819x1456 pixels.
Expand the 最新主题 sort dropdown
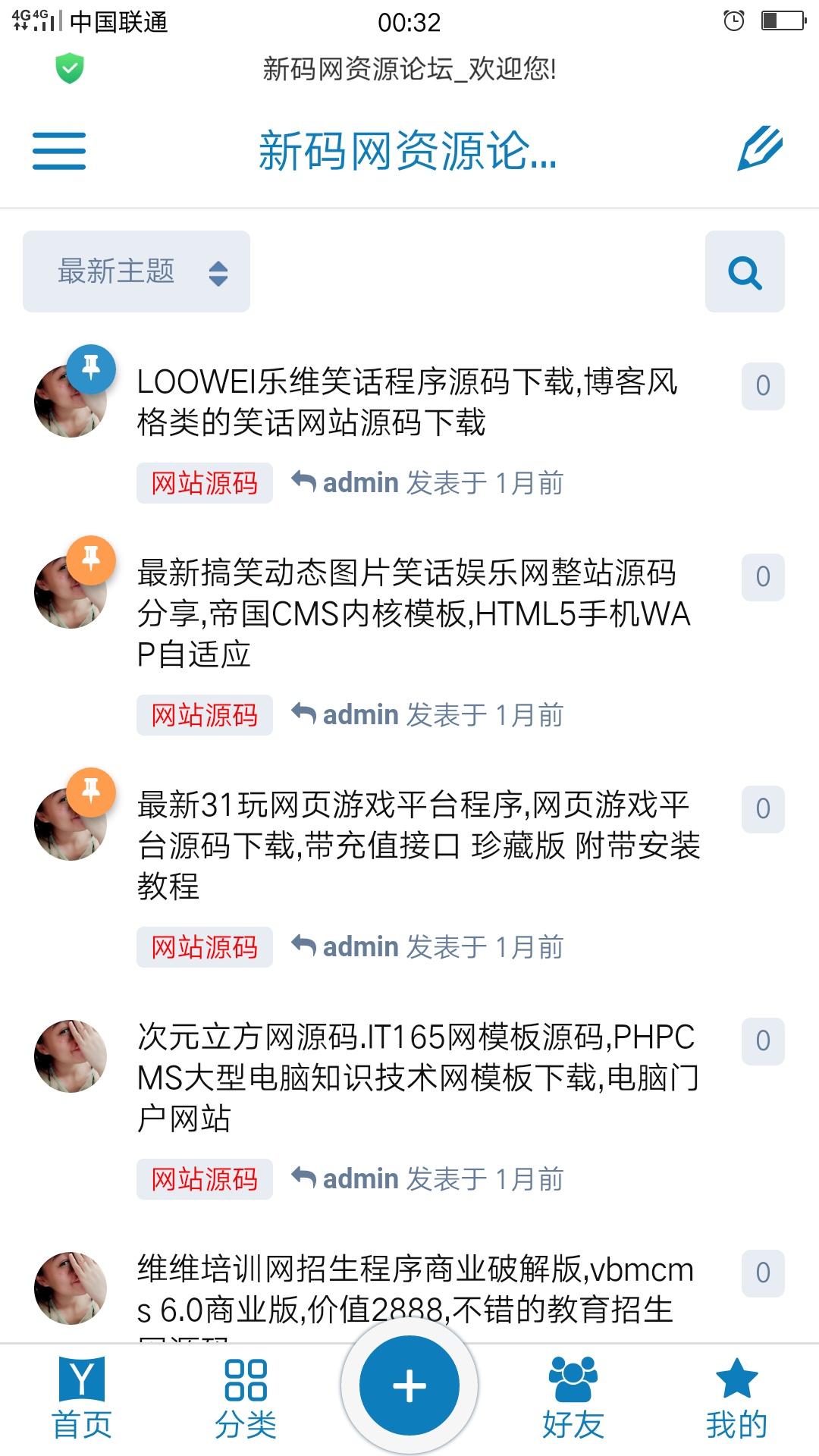tap(136, 271)
